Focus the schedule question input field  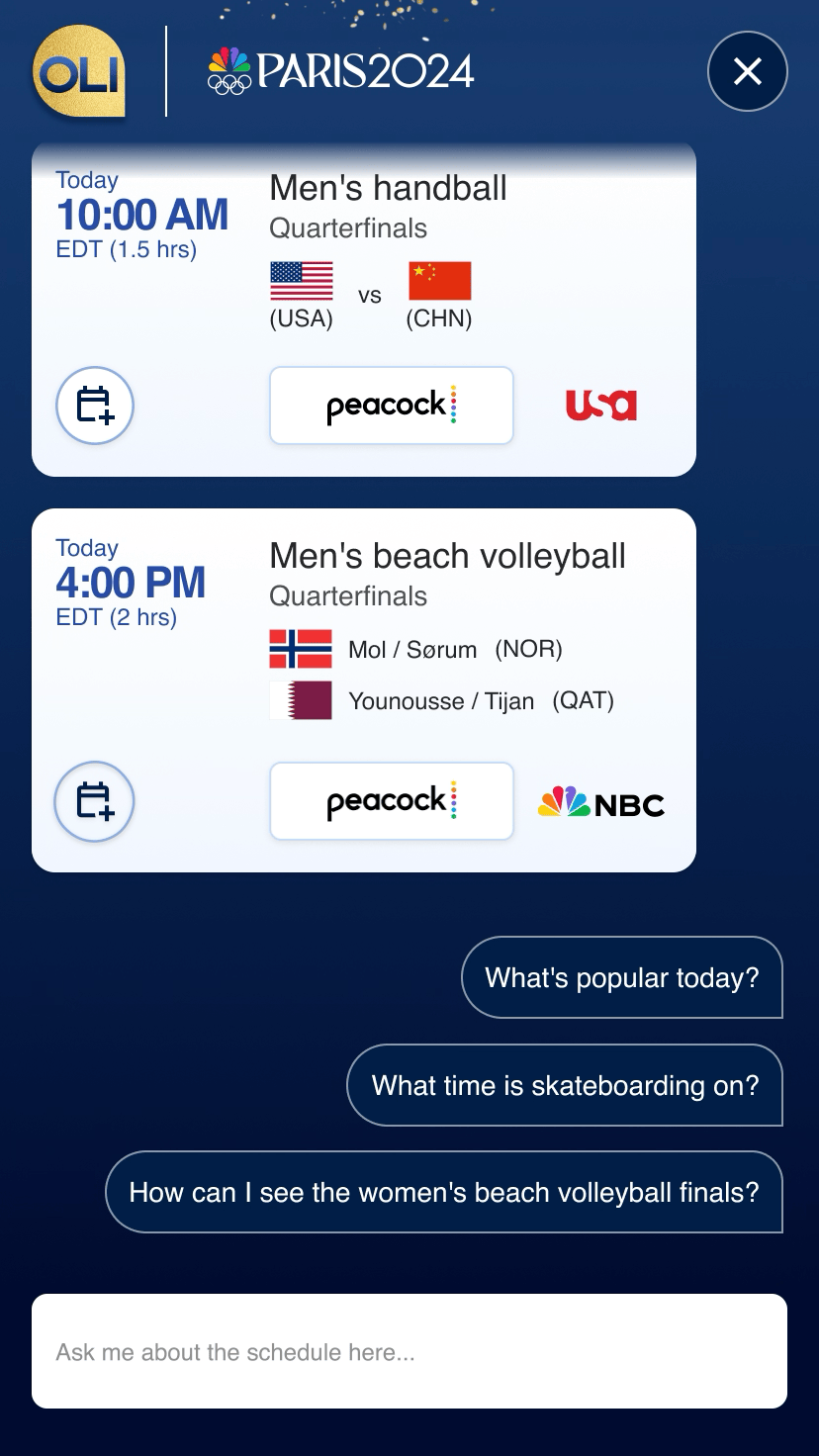tap(409, 1351)
